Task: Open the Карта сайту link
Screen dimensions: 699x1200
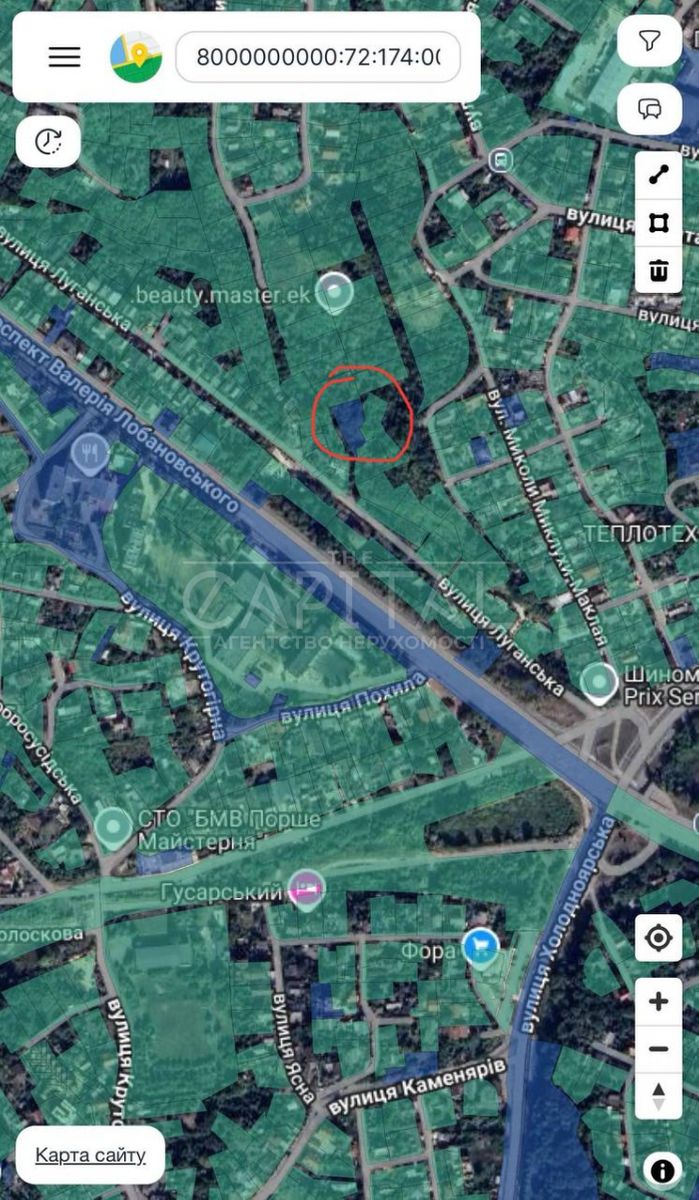Action: point(91,1155)
